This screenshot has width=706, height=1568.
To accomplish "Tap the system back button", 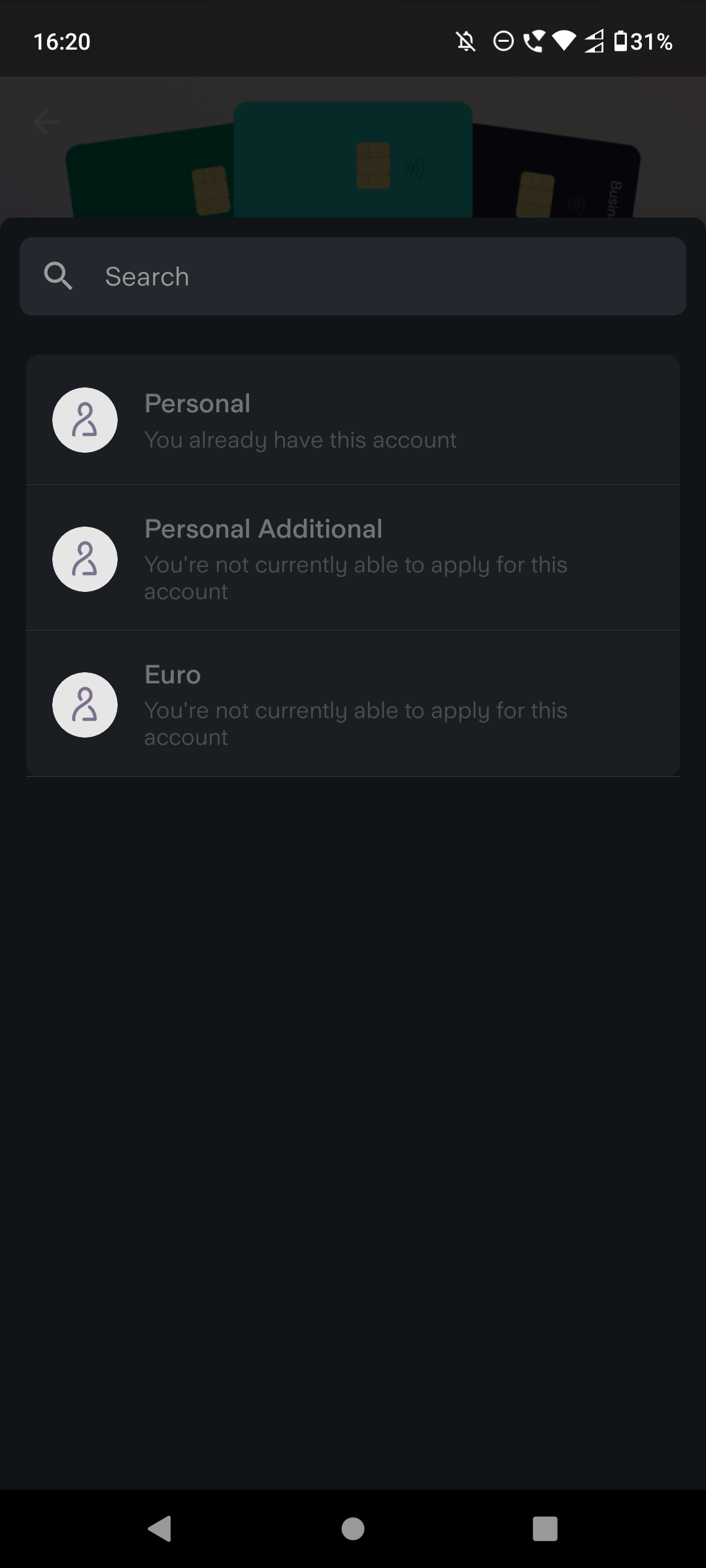I will (x=160, y=1529).
